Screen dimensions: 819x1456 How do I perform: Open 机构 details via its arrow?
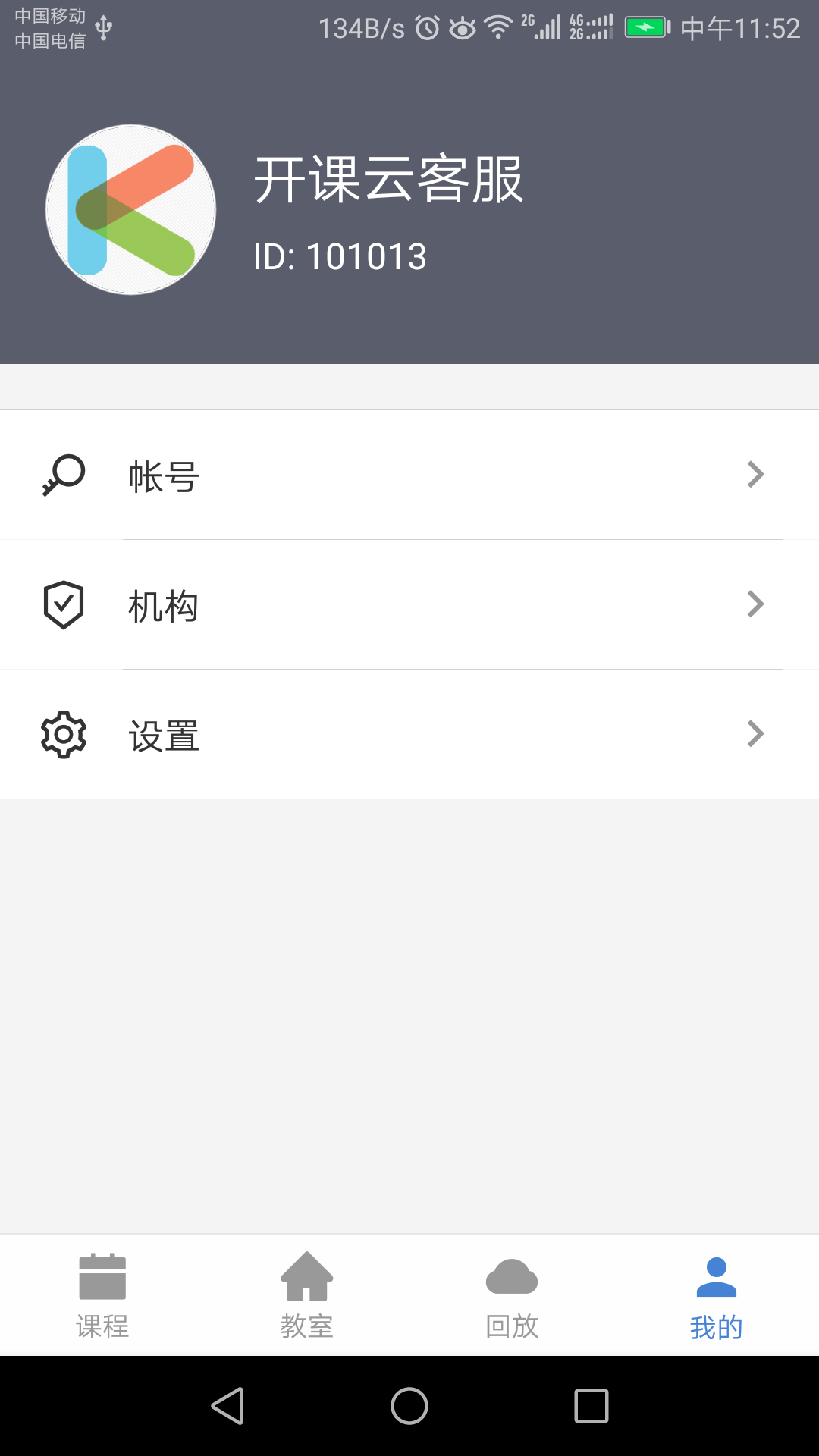(x=755, y=604)
